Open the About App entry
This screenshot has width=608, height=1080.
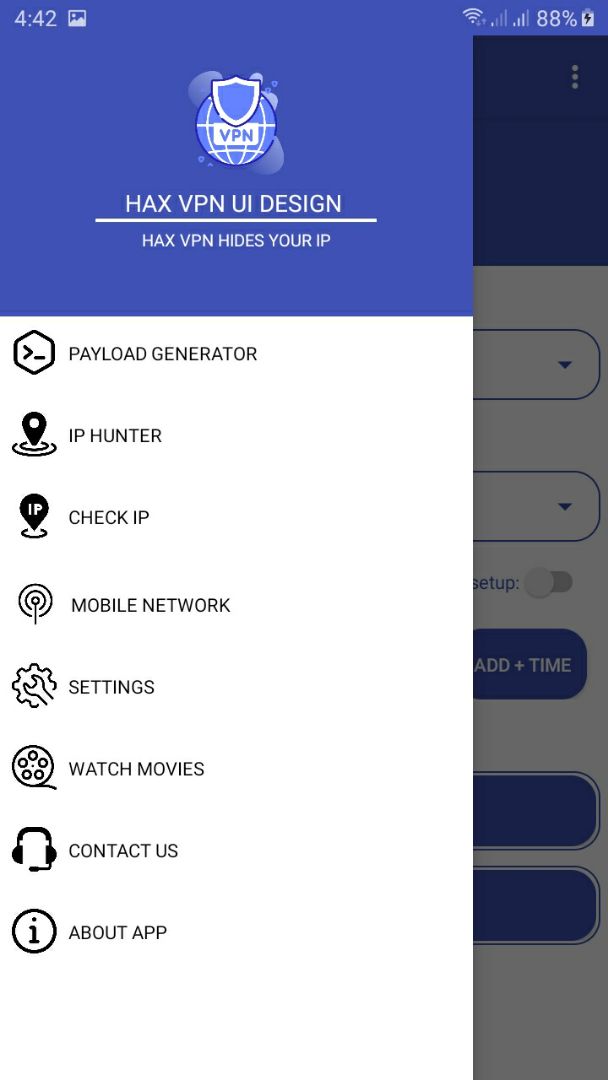click(x=117, y=933)
